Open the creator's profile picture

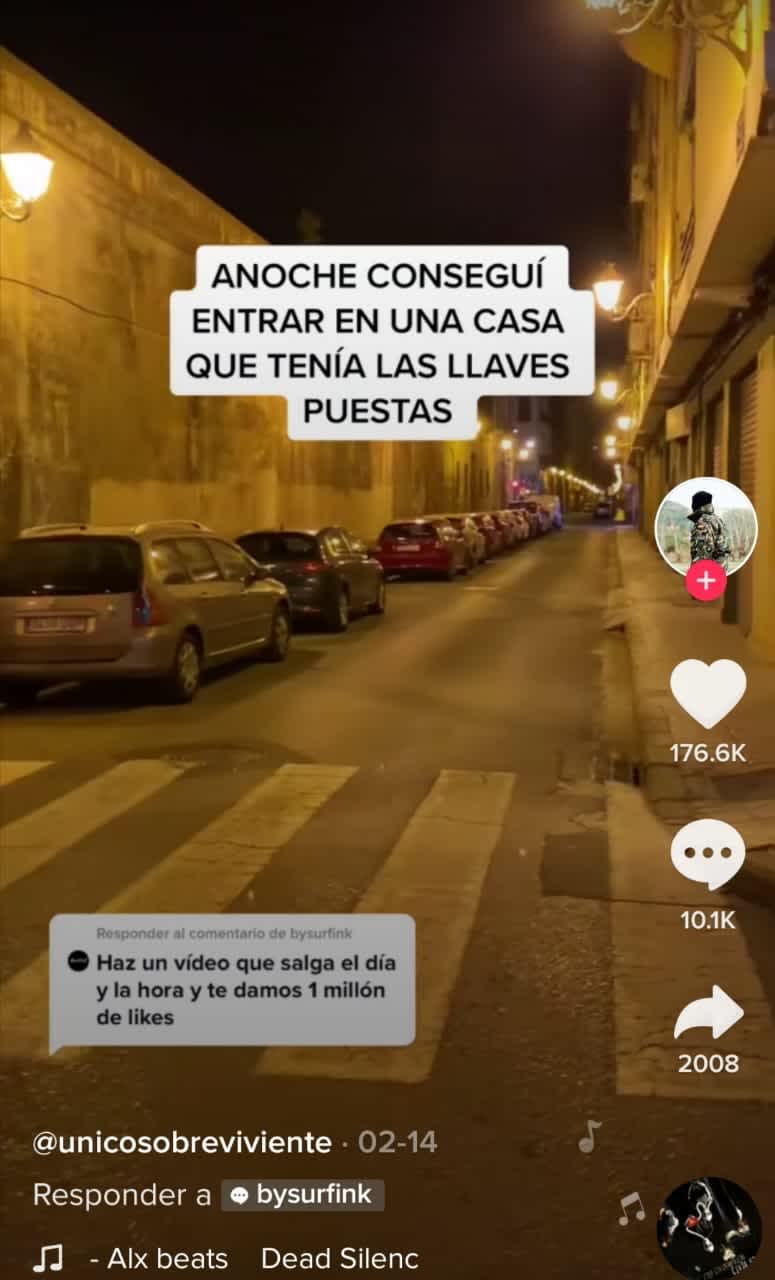click(x=706, y=527)
